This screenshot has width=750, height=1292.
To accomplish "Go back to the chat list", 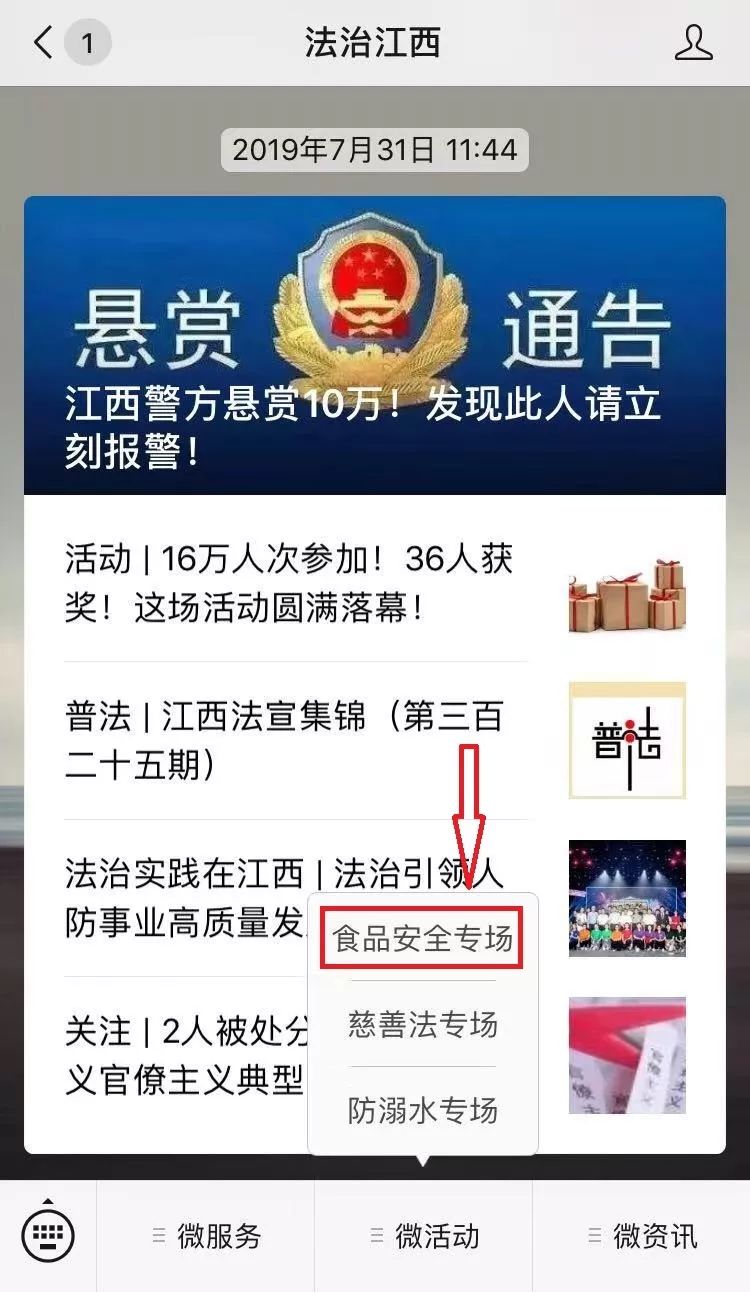I will 44,43.
